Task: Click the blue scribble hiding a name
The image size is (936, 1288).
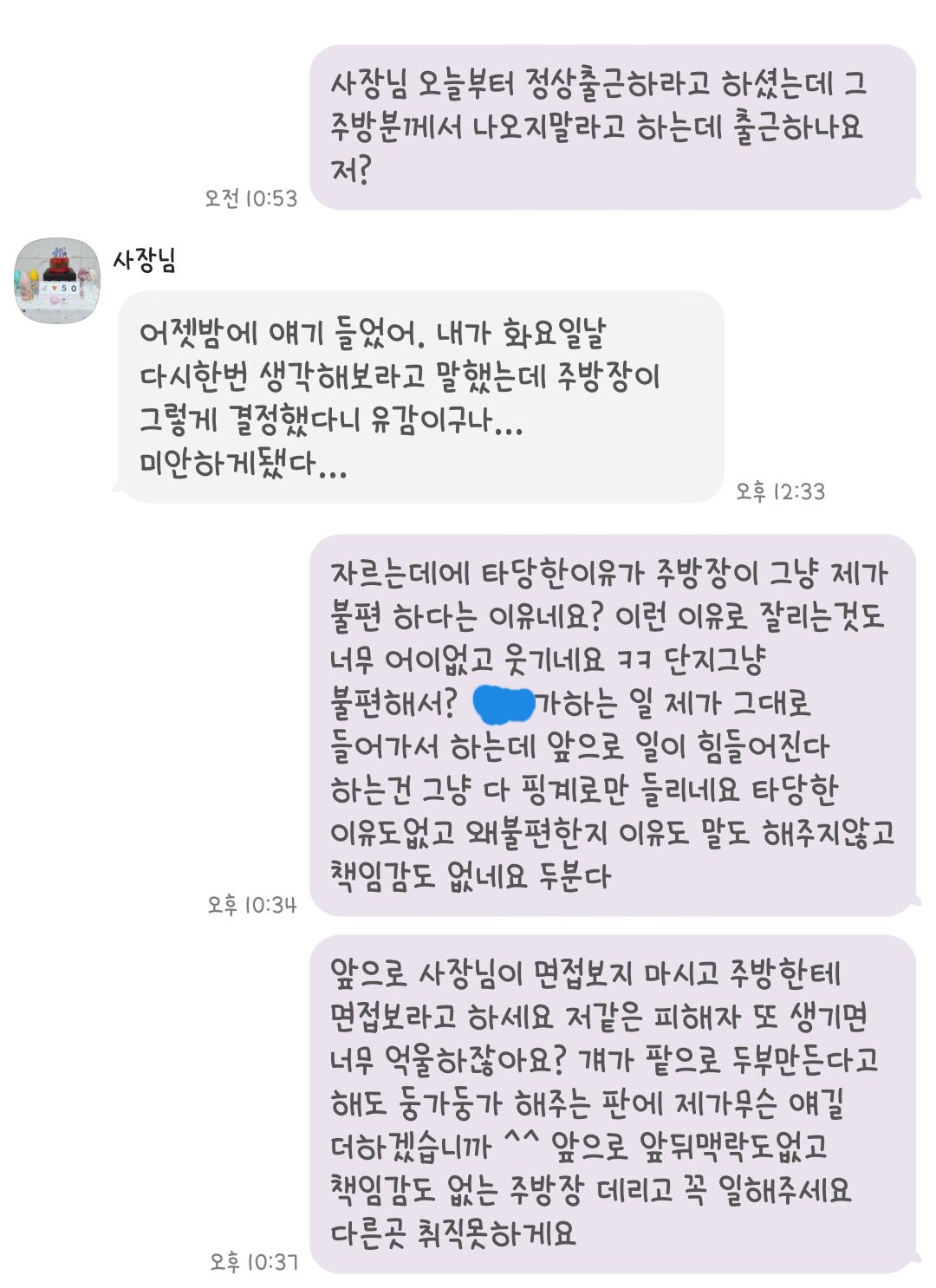Action: point(503,704)
